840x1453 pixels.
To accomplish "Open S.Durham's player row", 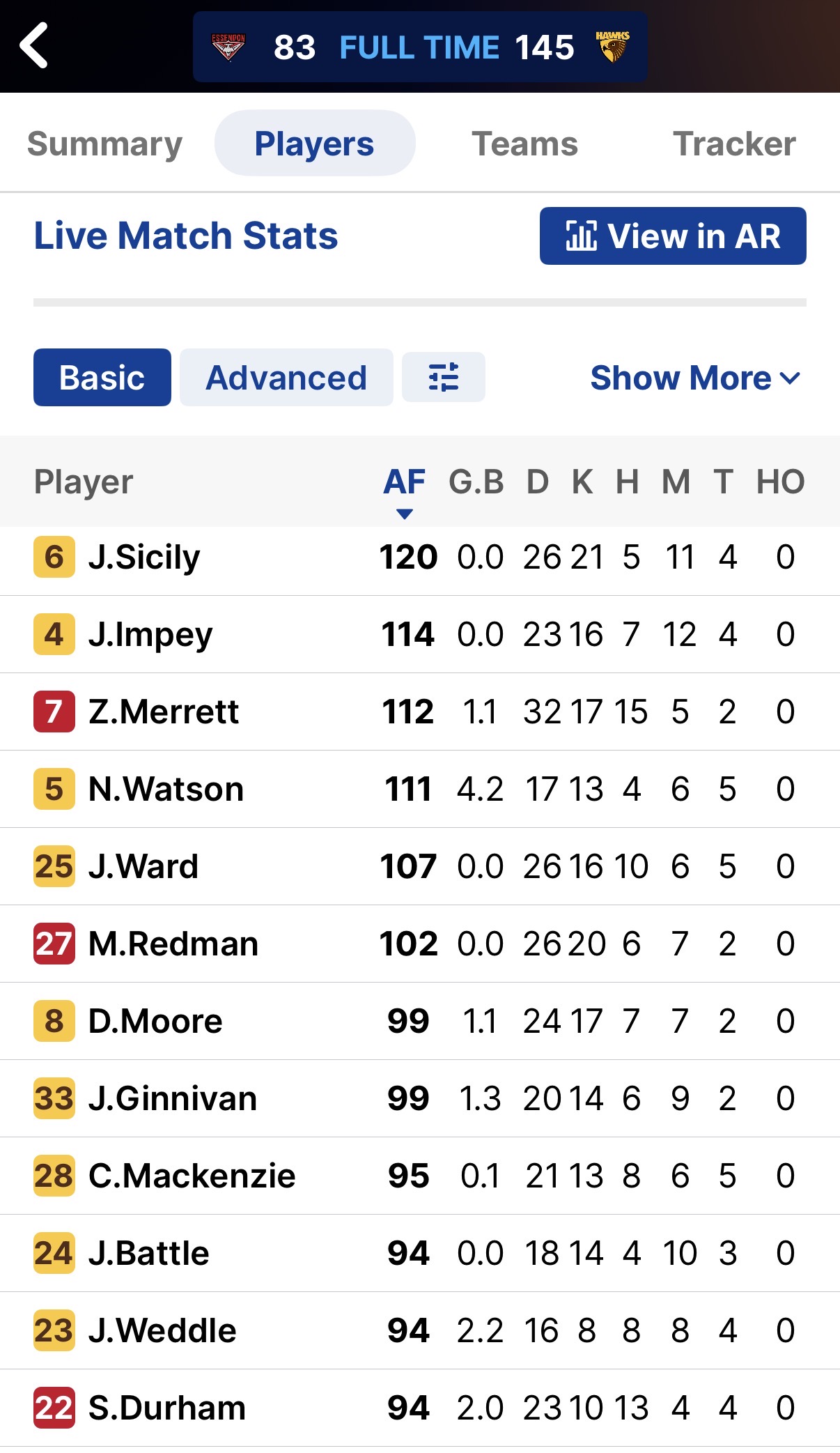I will 166,1408.
